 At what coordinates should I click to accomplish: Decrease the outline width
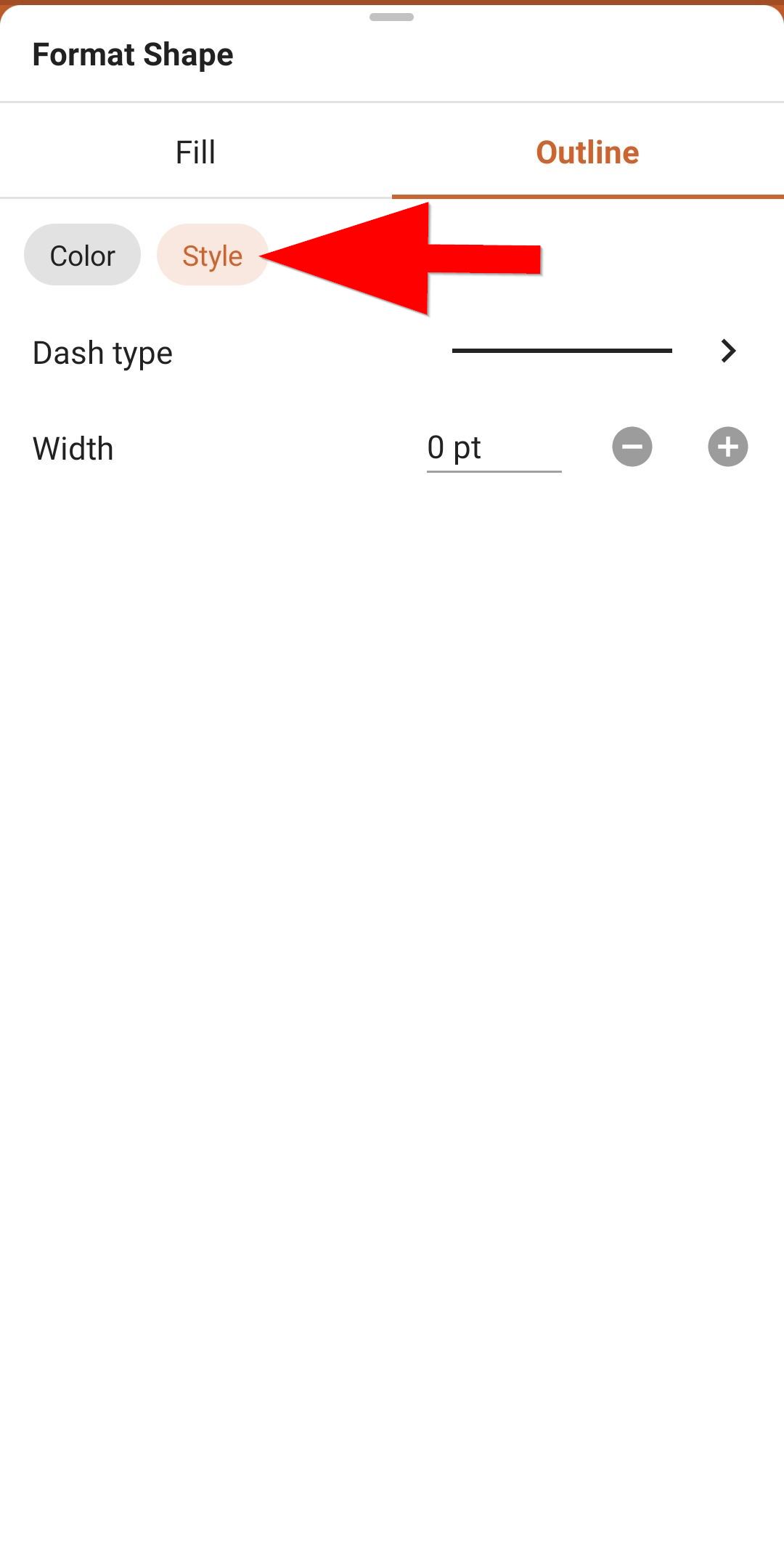(x=632, y=447)
